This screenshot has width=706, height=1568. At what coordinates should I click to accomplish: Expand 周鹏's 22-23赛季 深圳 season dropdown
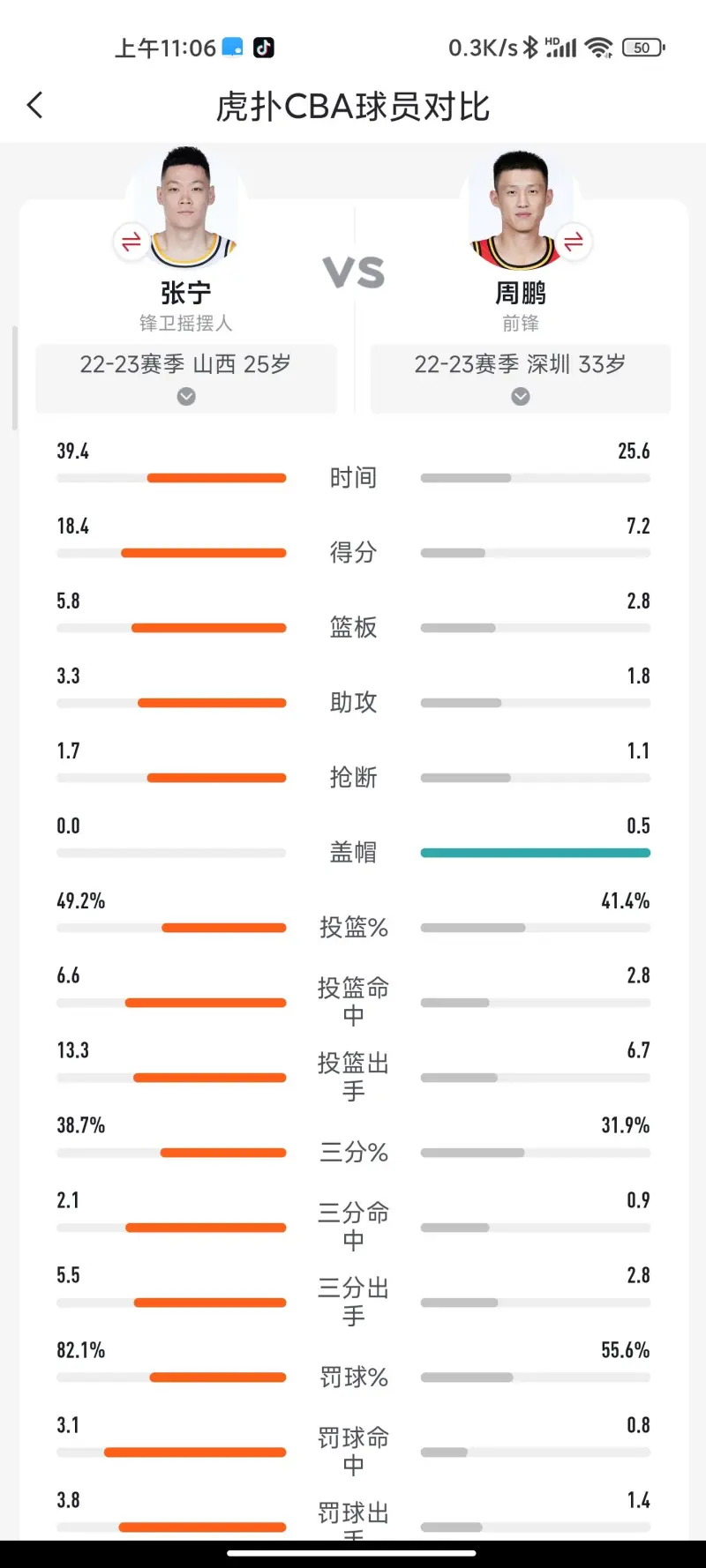point(521,378)
